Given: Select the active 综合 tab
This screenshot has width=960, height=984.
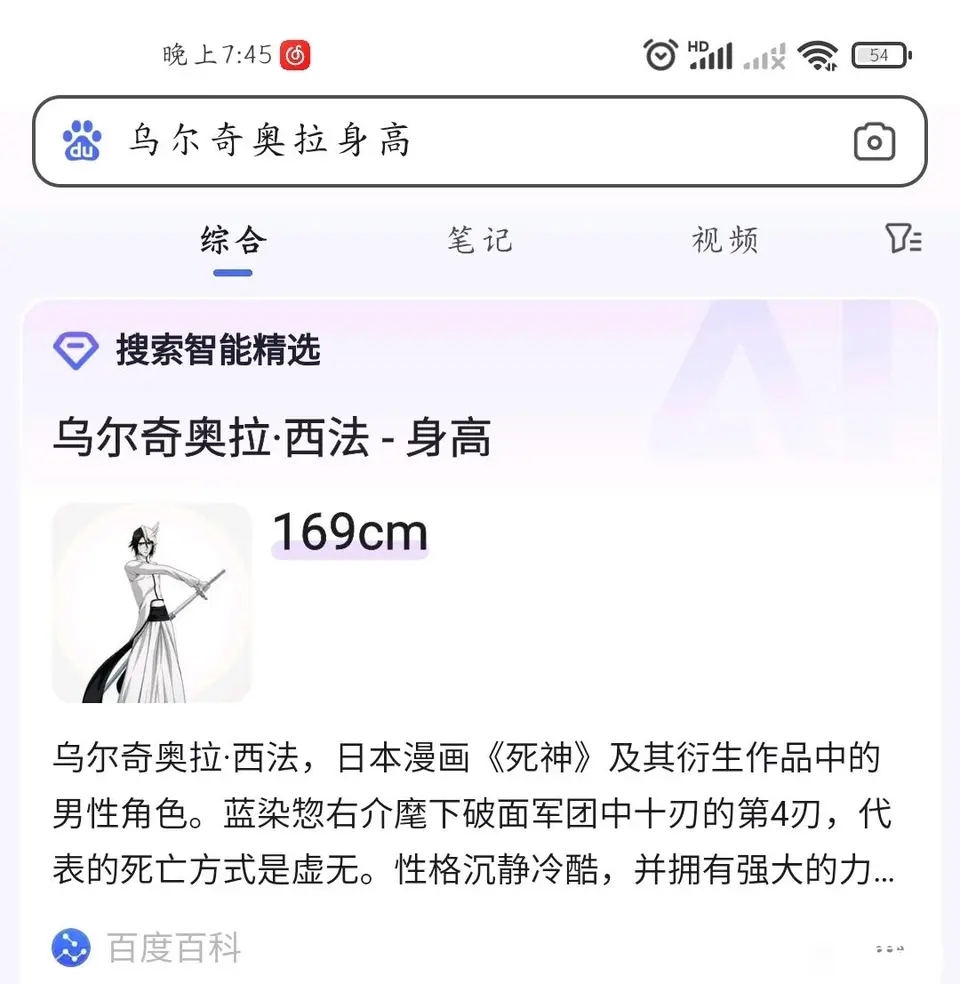Looking at the screenshot, I should [x=232, y=240].
